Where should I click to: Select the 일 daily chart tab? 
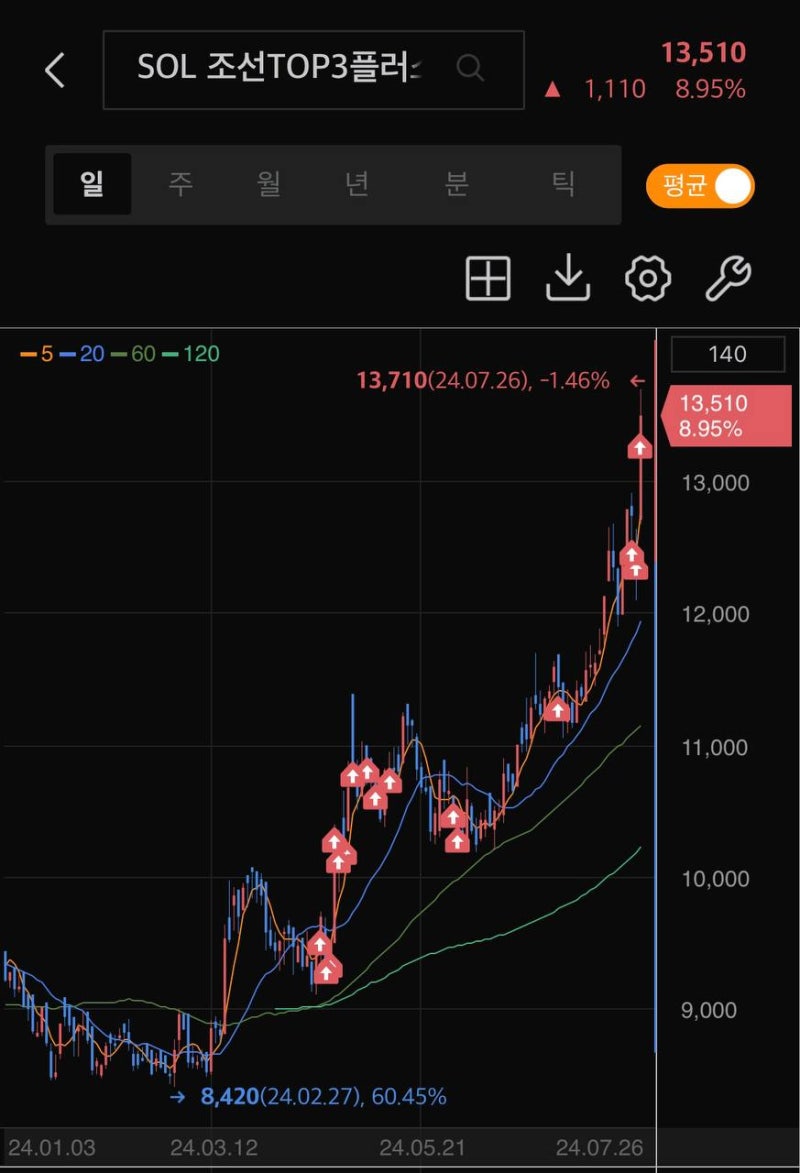(x=92, y=184)
